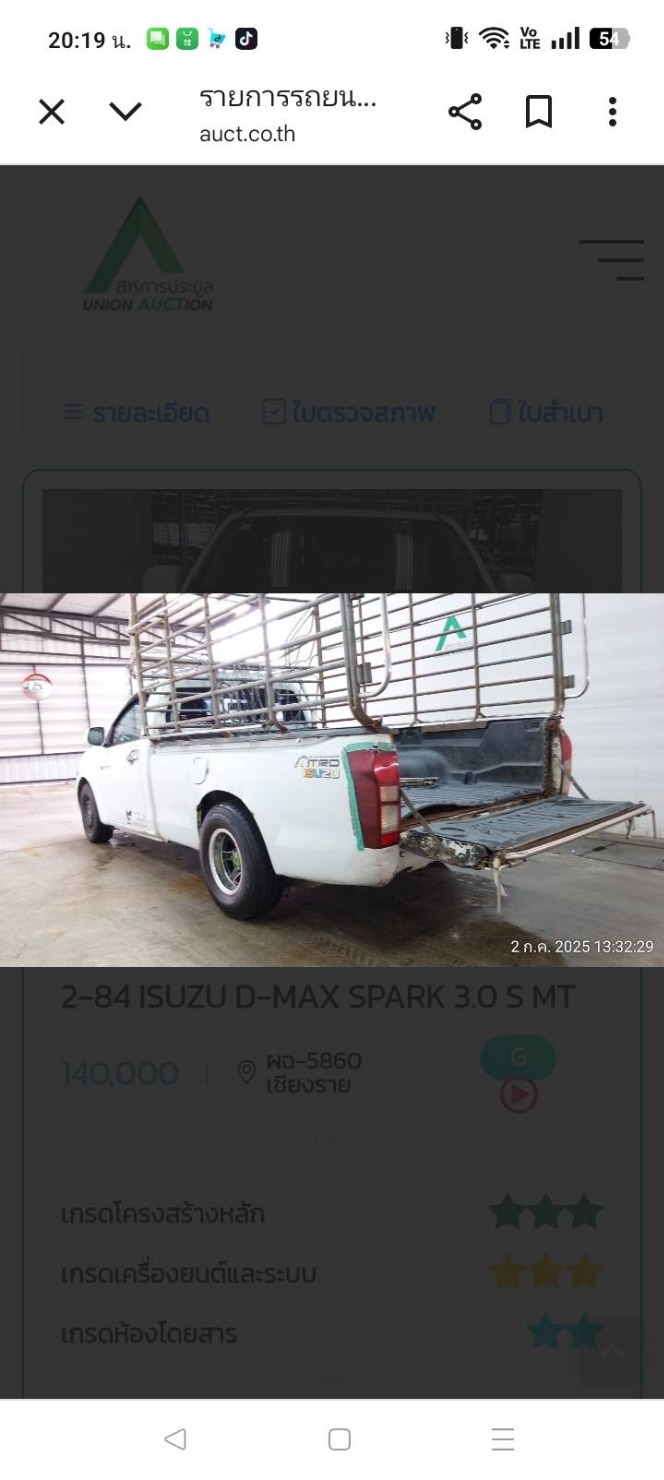Go to the phone home screen
Screen dimensions: 664x1480
click(x=339, y=1439)
